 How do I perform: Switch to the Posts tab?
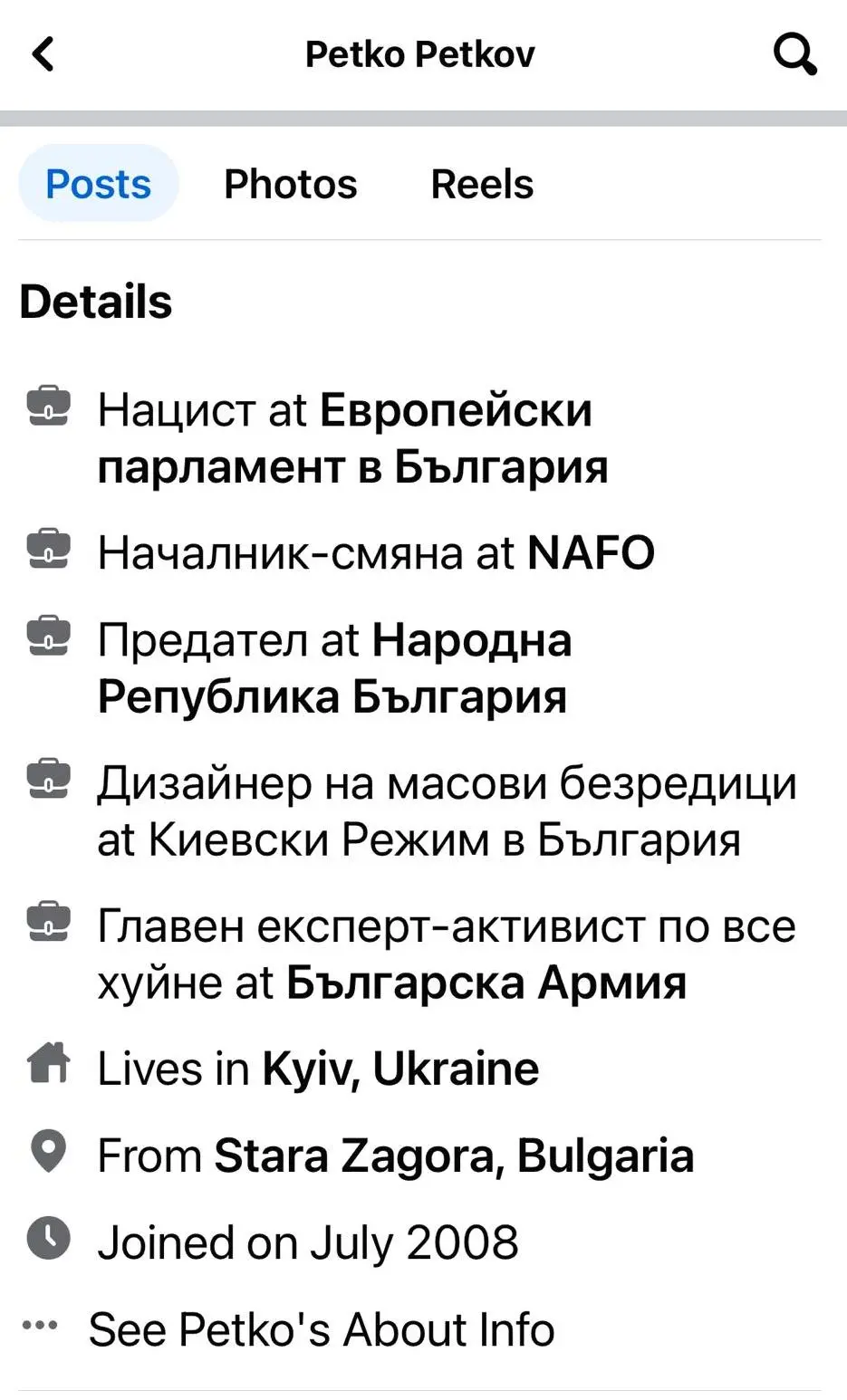(98, 184)
